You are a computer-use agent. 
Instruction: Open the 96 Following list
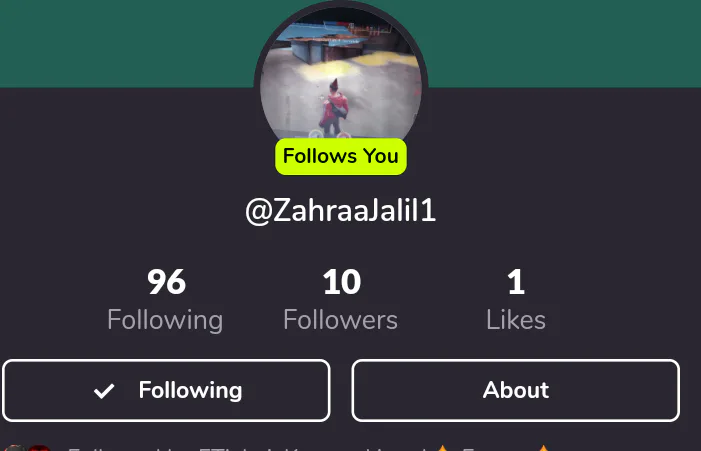(x=165, y=300)
